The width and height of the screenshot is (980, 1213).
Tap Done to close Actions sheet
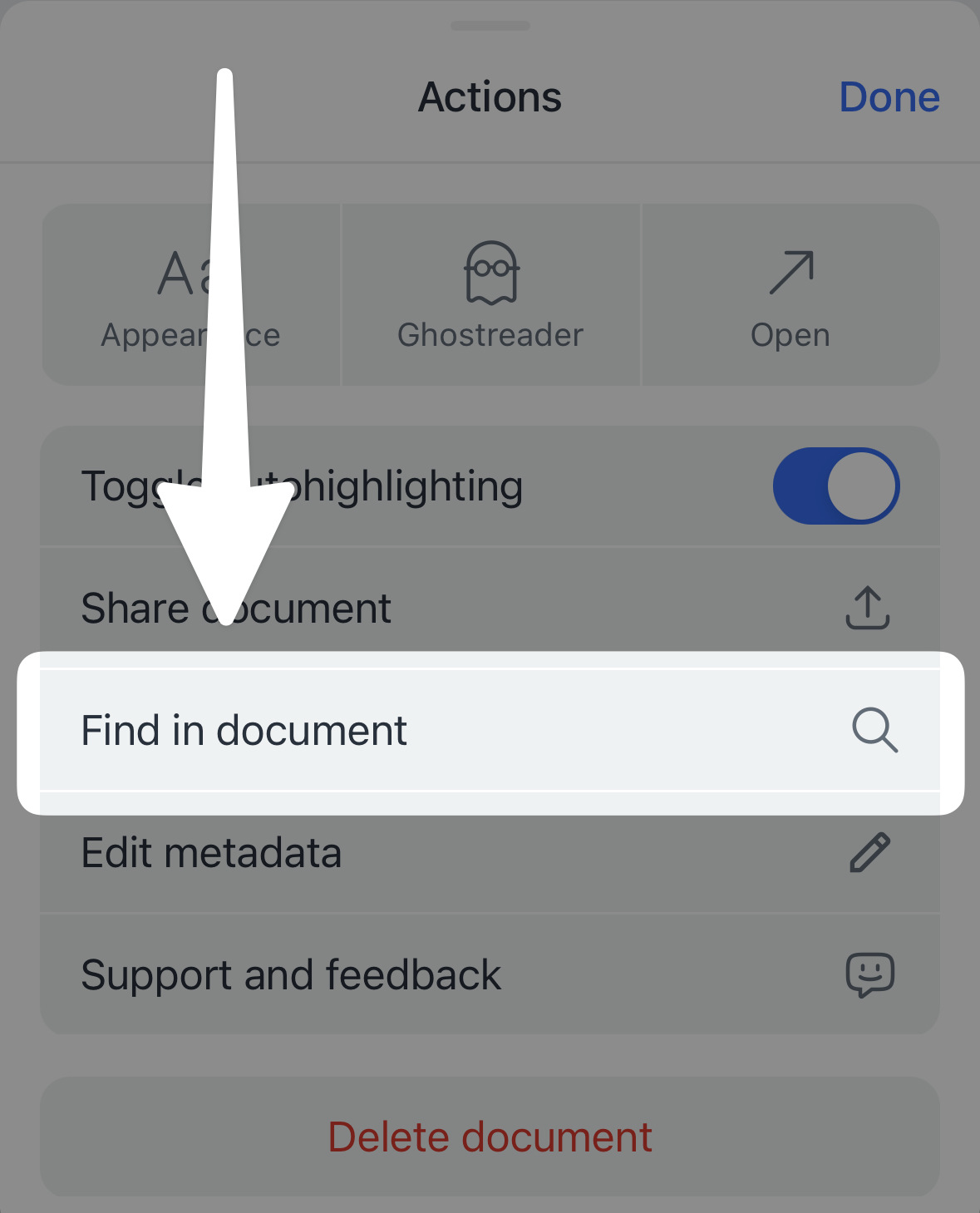(889, 97)
